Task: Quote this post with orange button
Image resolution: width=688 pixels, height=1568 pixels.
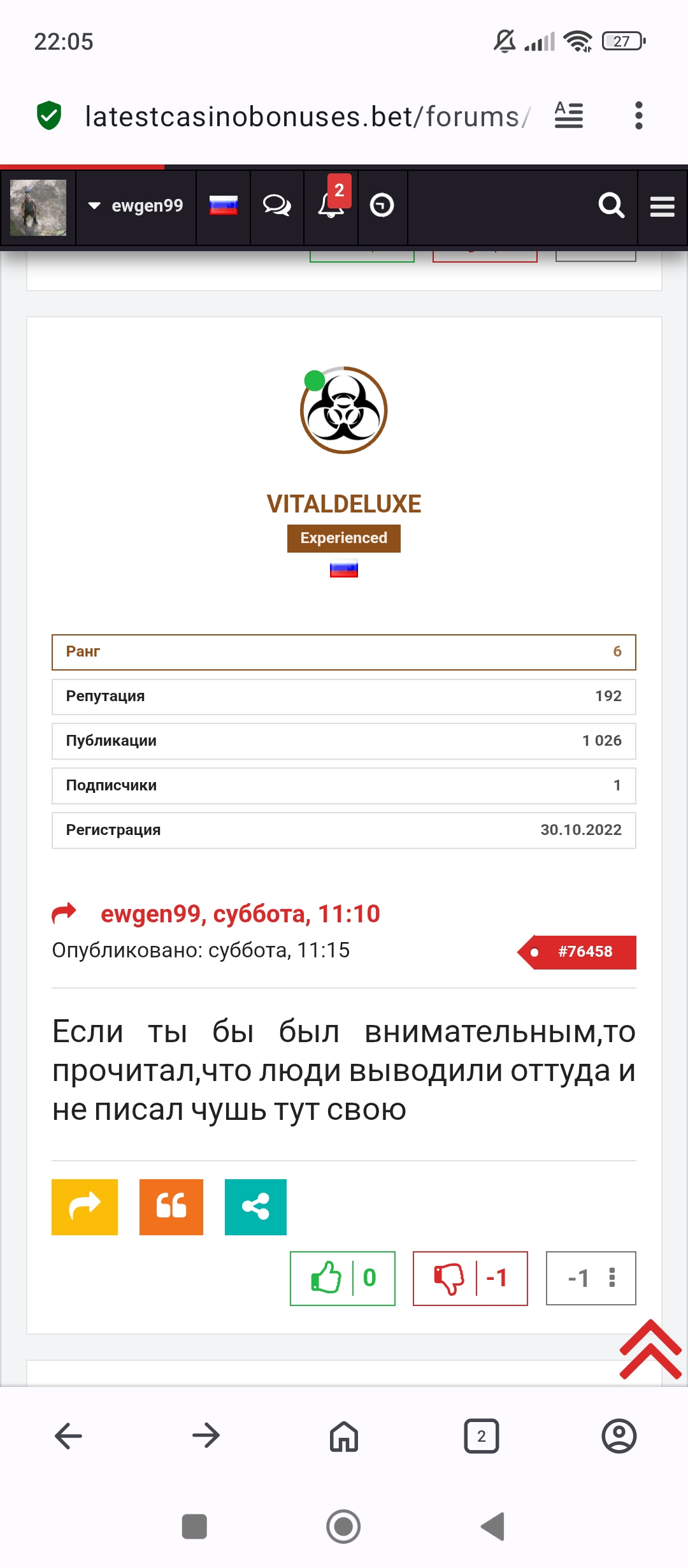Action: click(171, 1207)
